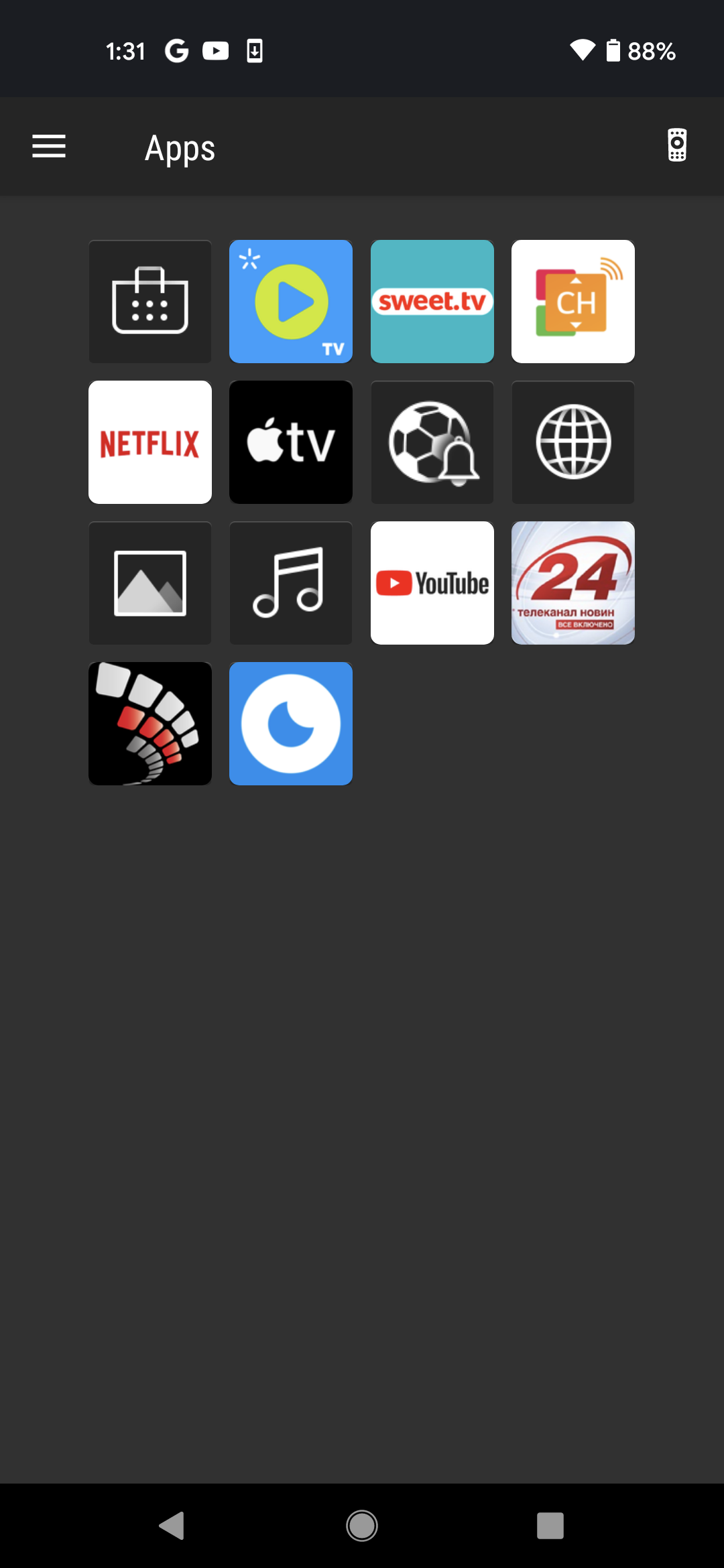Screen dimensions: 724x1568
Task: Open the hamburger navigation drawer
Action: click(x=48, y=146)
